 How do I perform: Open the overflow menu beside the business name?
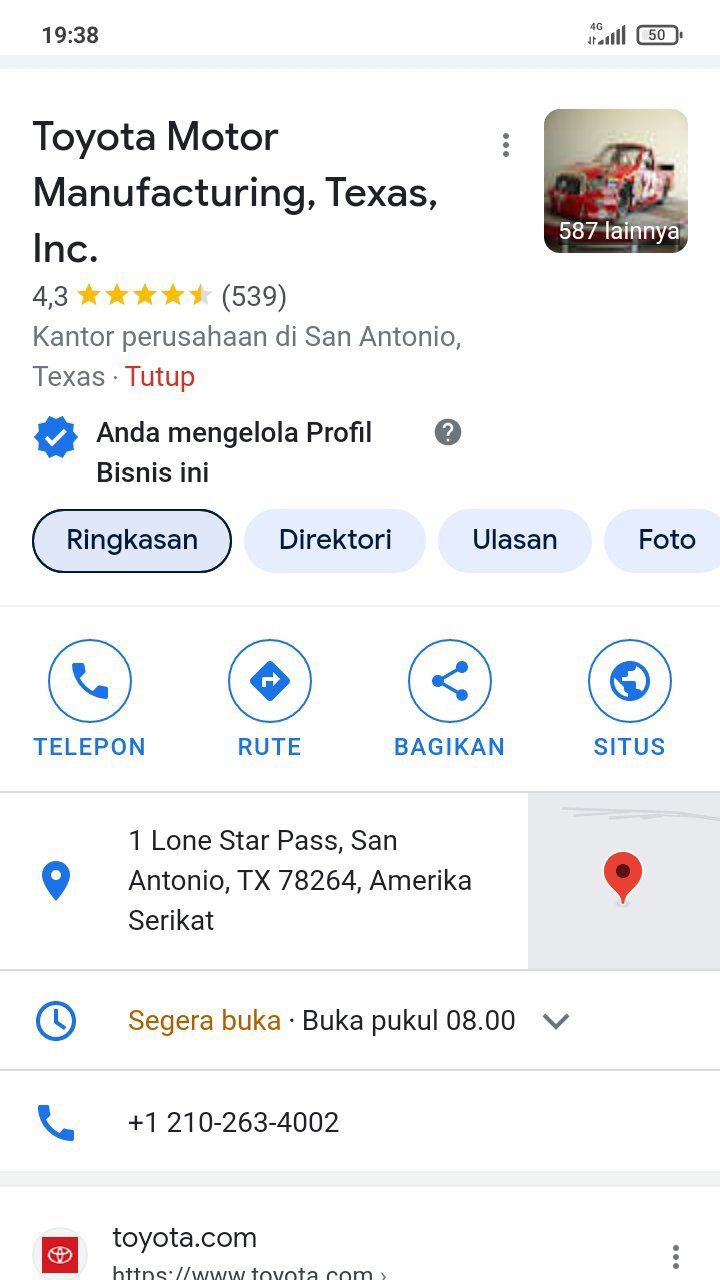tap(506, 146)
